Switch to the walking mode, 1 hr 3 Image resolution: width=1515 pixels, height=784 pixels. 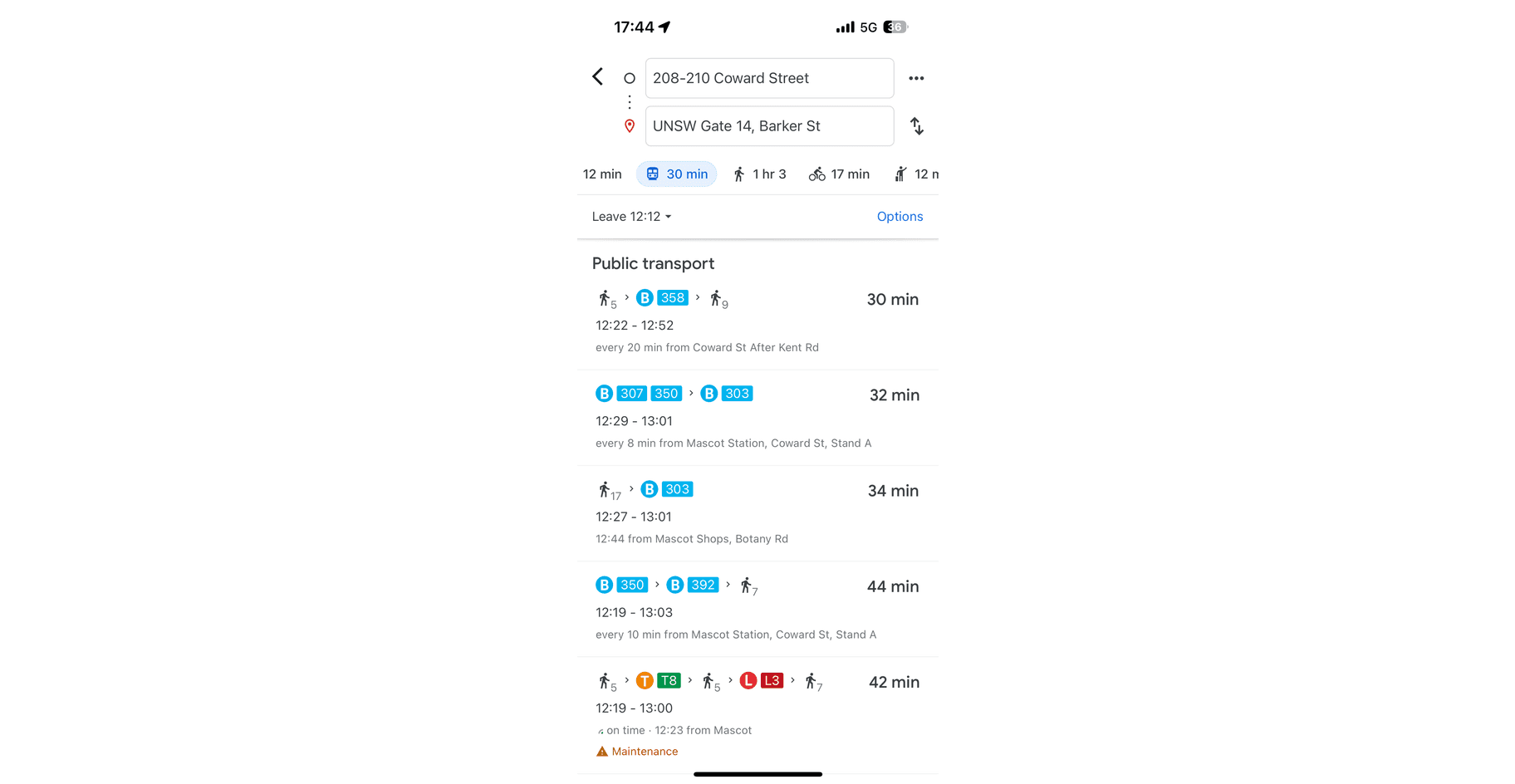pyautogui.click(x=759, y=174)
